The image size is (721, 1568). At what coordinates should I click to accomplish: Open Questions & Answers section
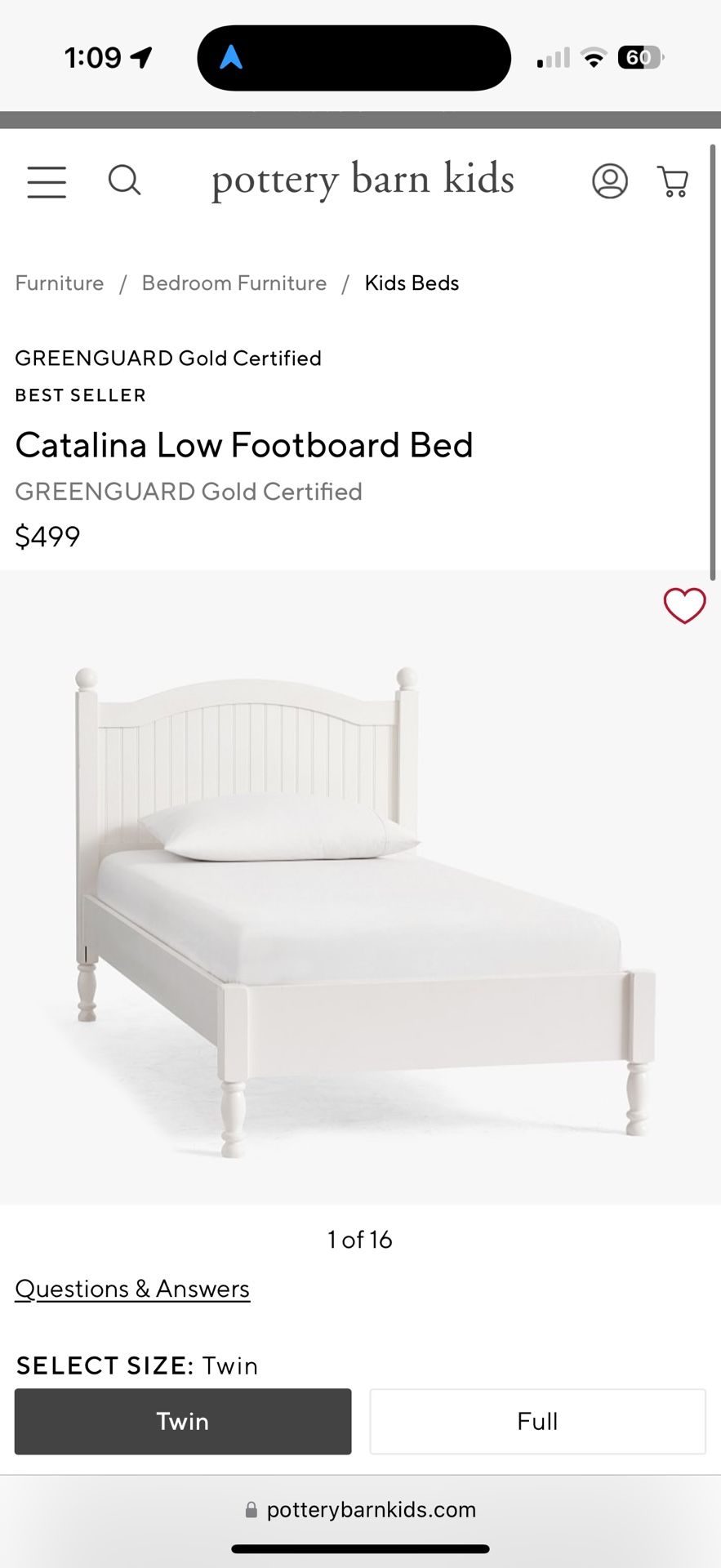click(132, 1289)
